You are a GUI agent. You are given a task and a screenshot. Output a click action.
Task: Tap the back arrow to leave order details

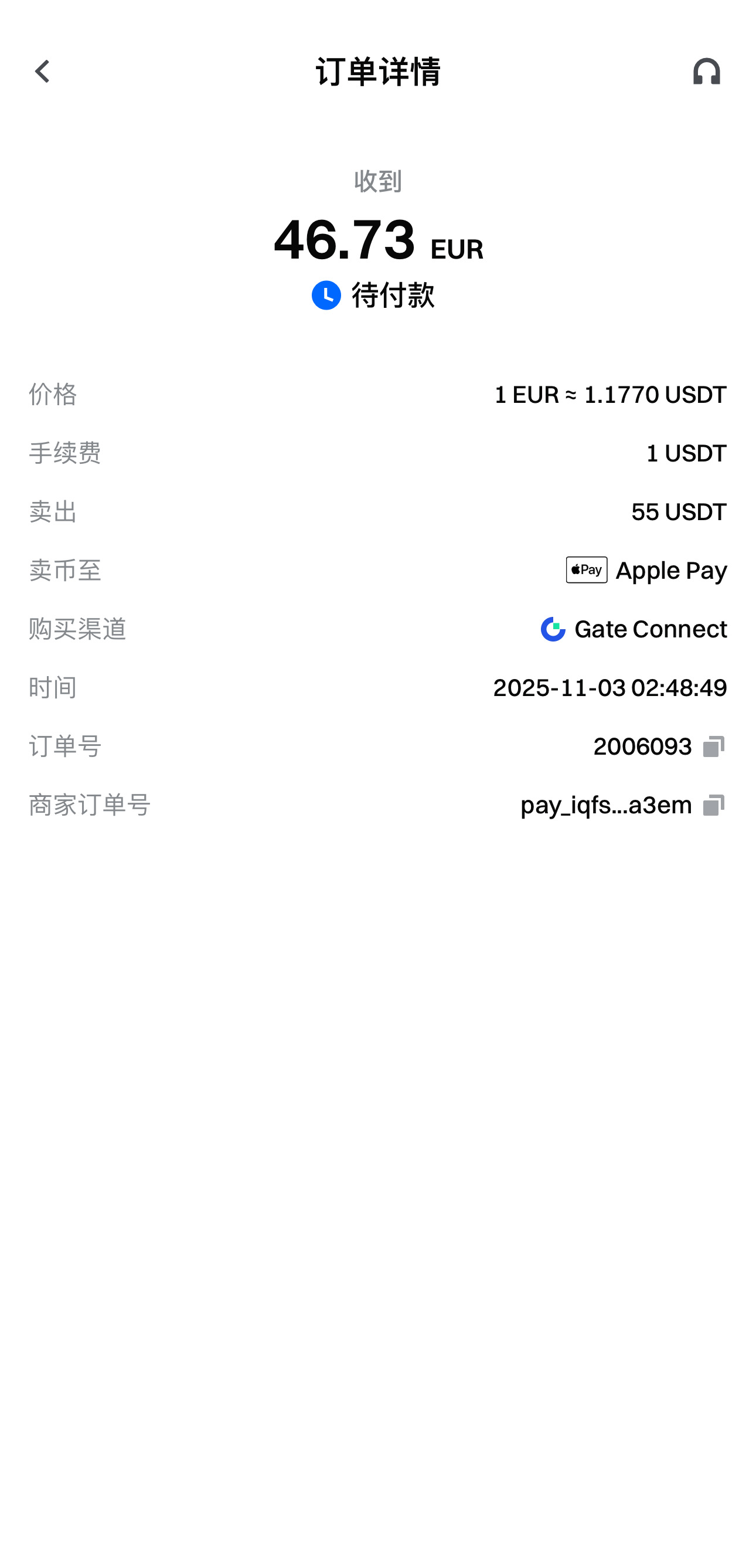pos(43,71)
